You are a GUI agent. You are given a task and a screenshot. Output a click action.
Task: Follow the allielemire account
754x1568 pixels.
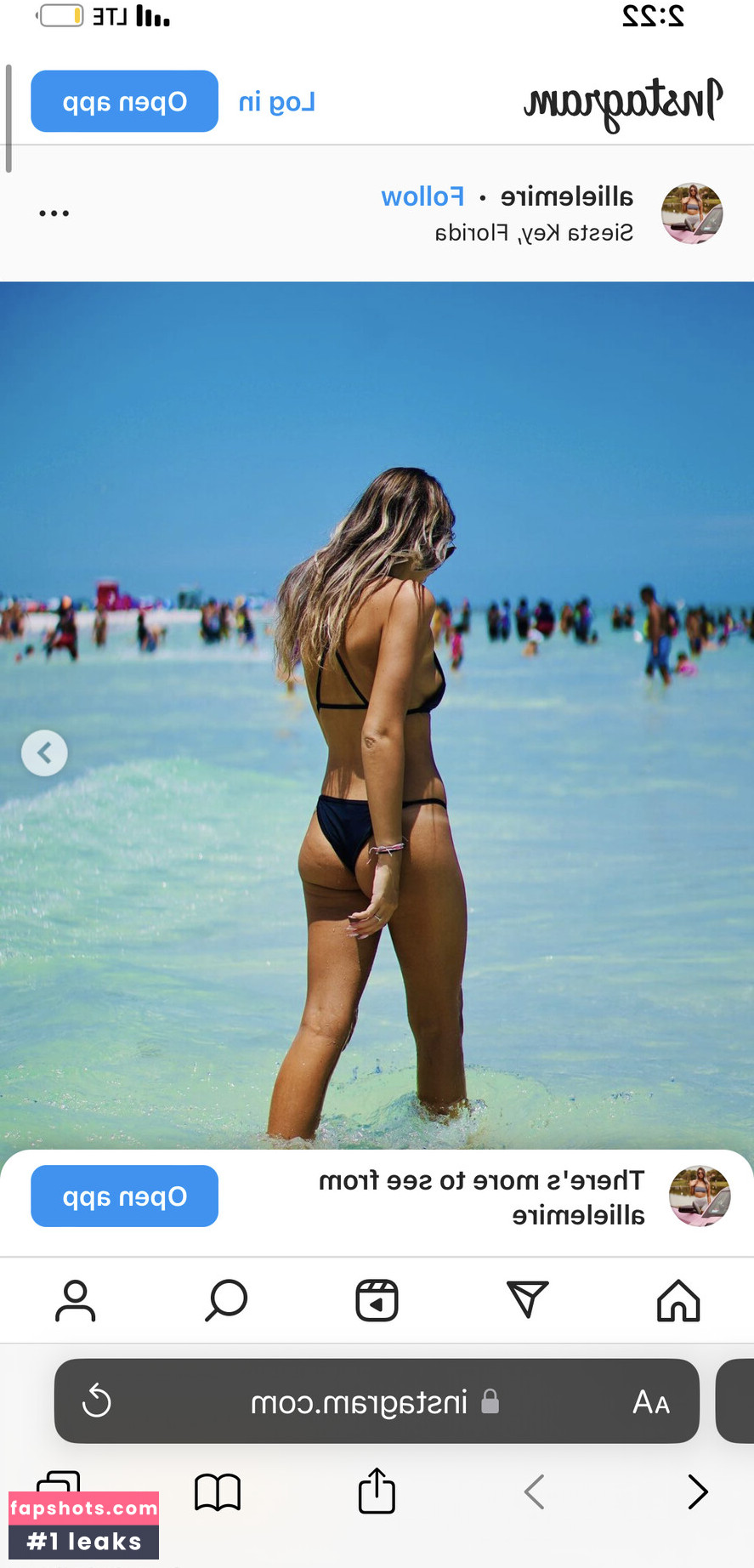(x=422, y=197)
